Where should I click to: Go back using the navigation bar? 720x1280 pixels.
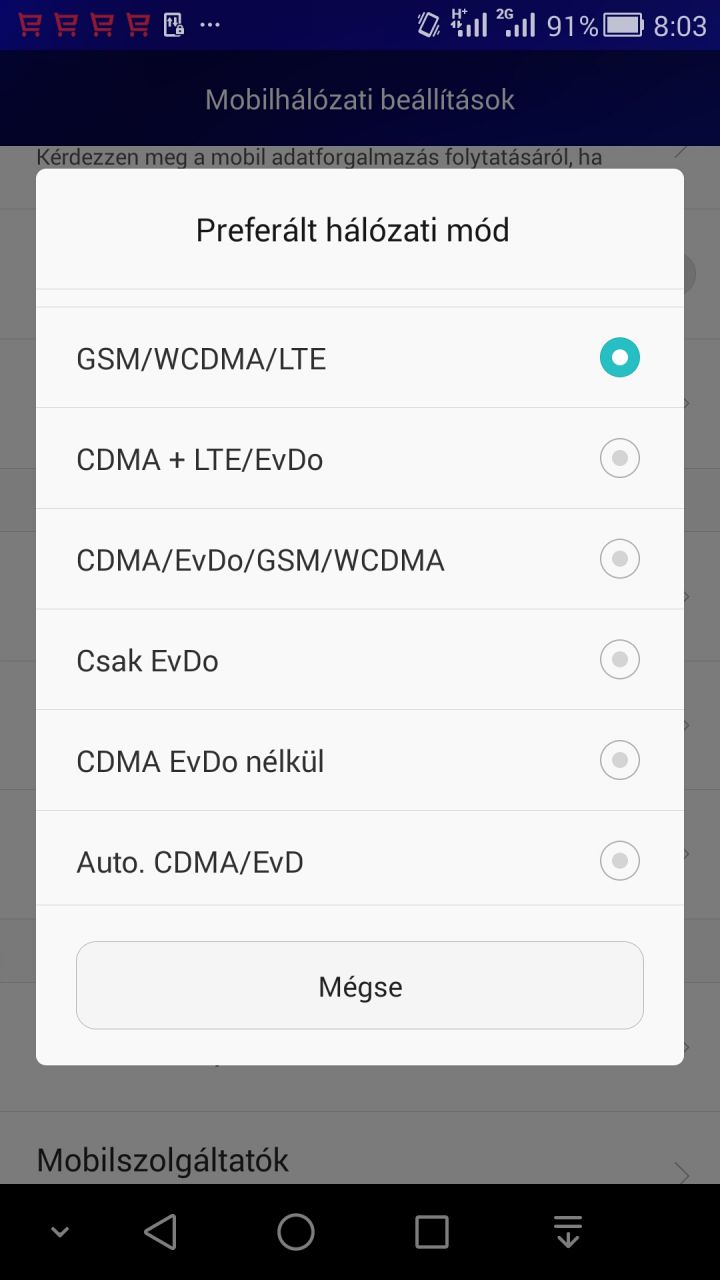[x=160, y=1232]
